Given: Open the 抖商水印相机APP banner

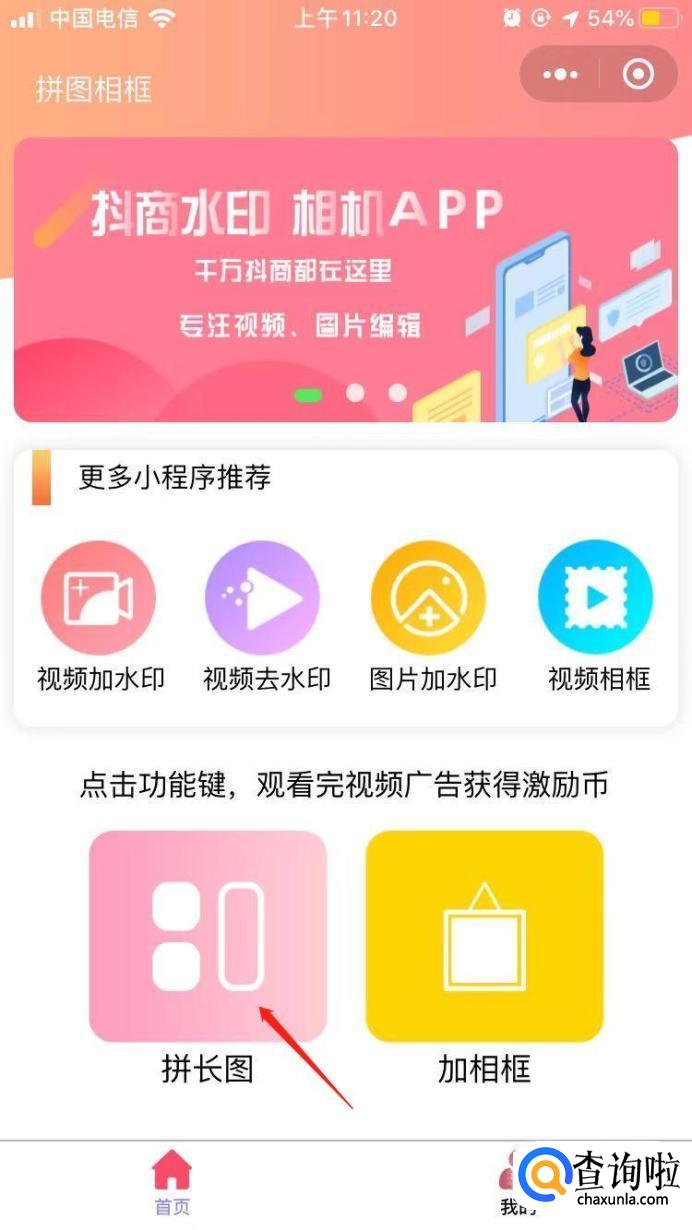Looking at the screenshot, I should (345, 280).
